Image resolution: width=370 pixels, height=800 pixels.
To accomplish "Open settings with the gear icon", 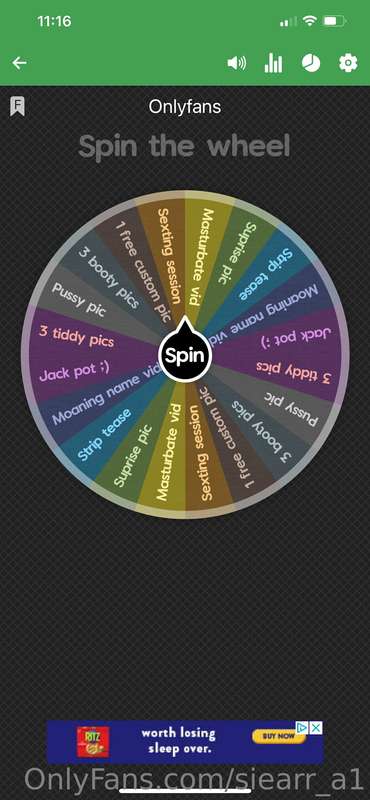I will [348, 63].
